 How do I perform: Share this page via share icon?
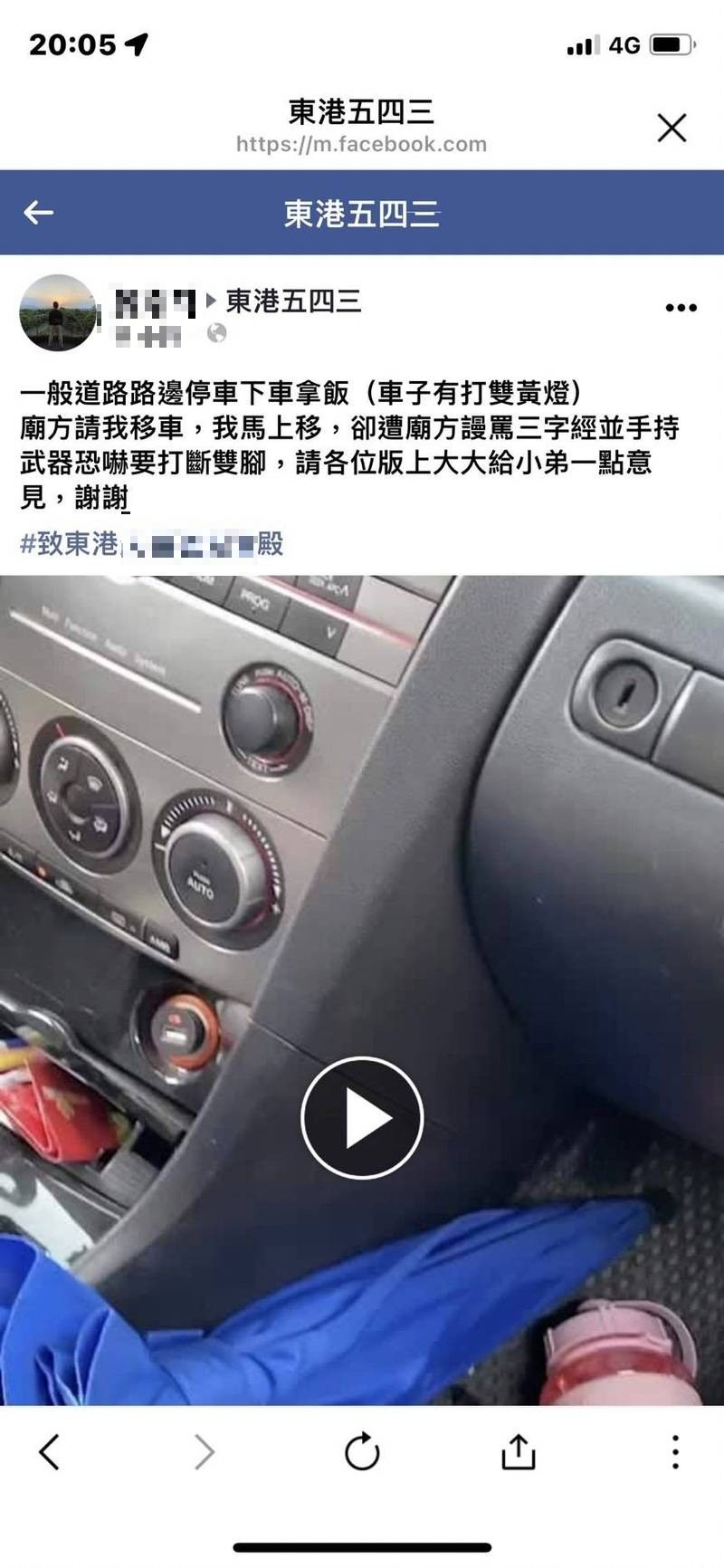click(x=518, y=1451)
